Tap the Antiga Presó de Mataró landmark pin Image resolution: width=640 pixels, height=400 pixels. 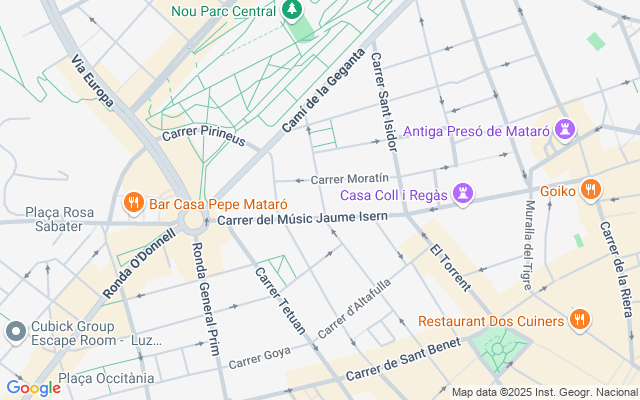coord(567,131)
